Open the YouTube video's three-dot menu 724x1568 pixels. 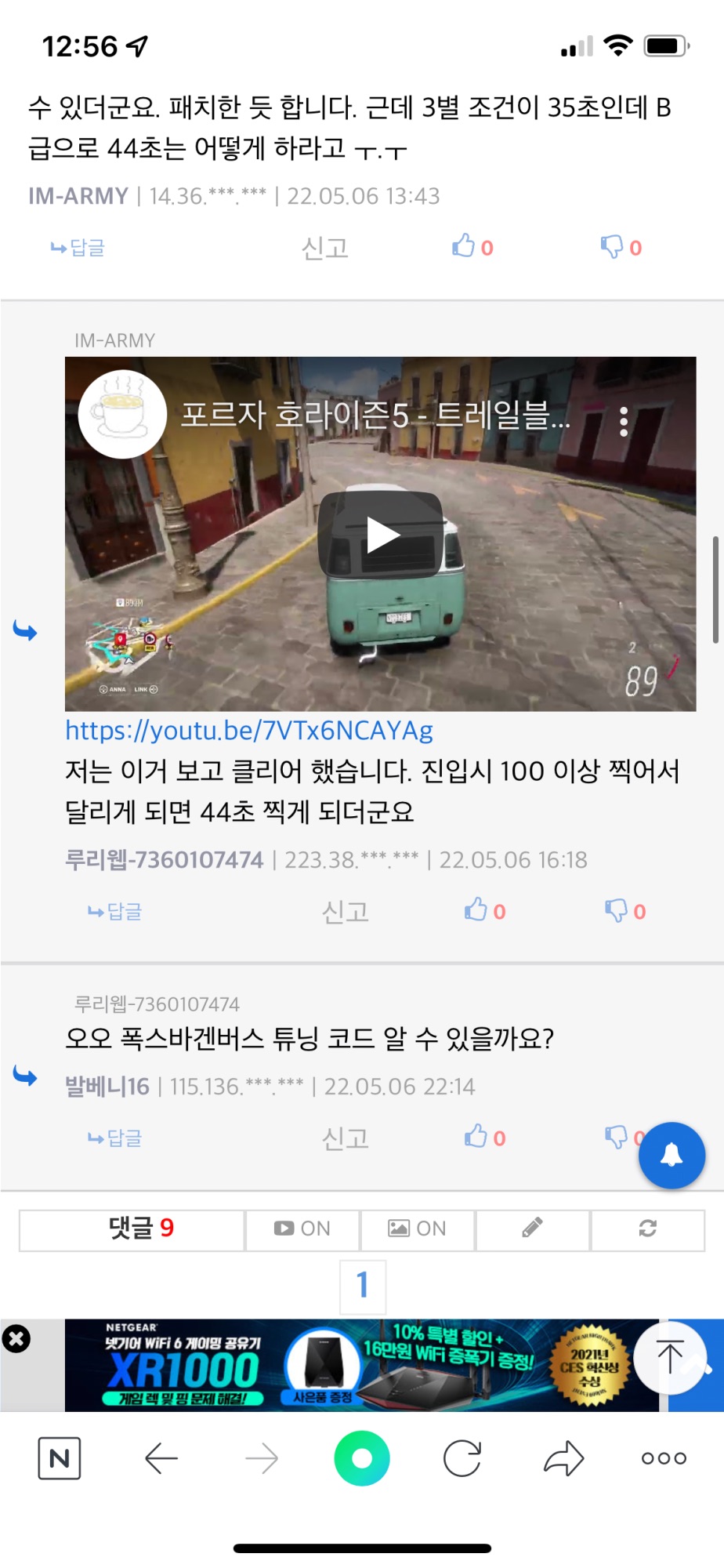pyautogui.click(x=624, y=422)
